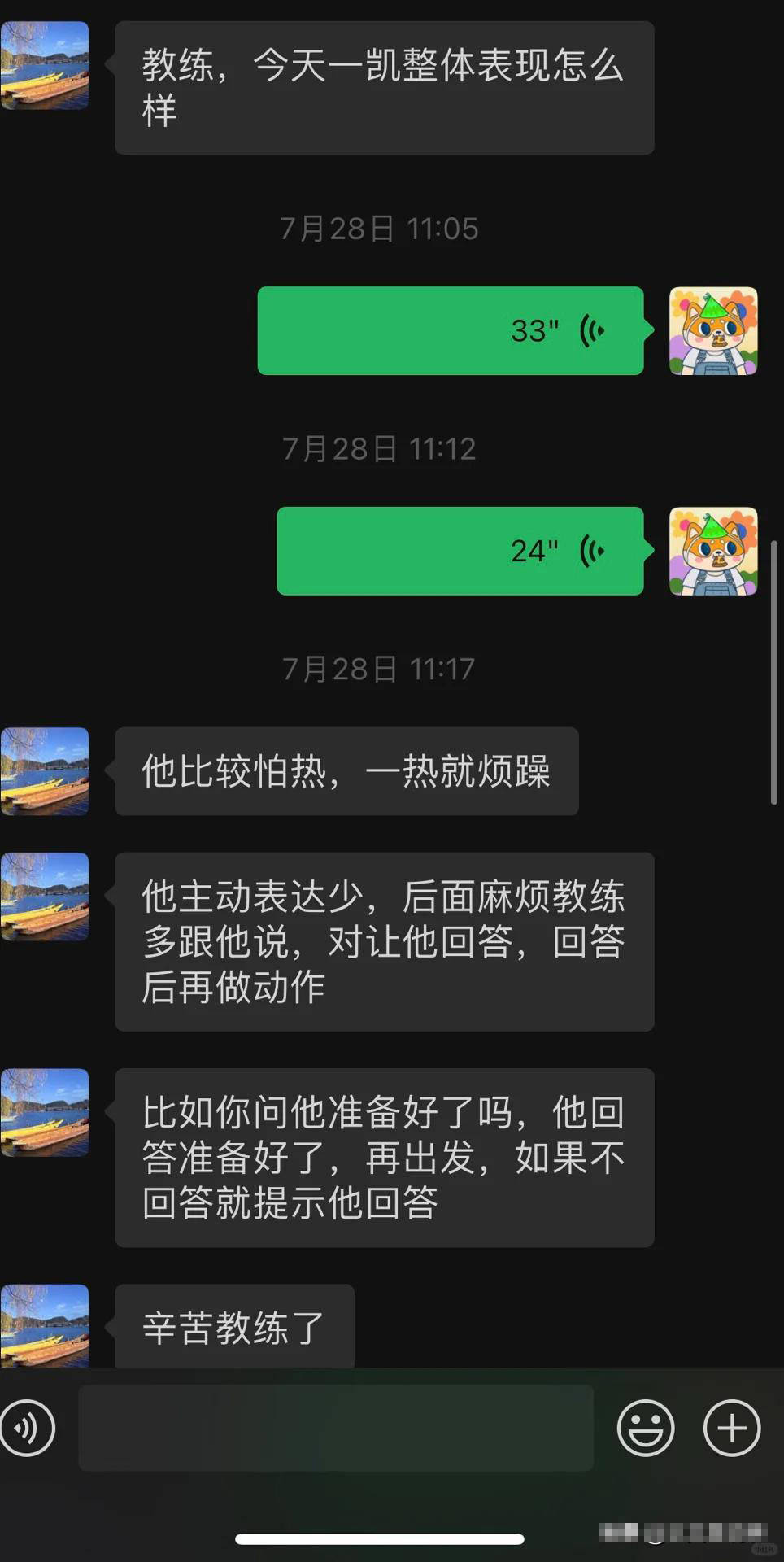Open the plus attachment menu
The height and width of the screenshot is (1562, 784).
click(732, 1428)
